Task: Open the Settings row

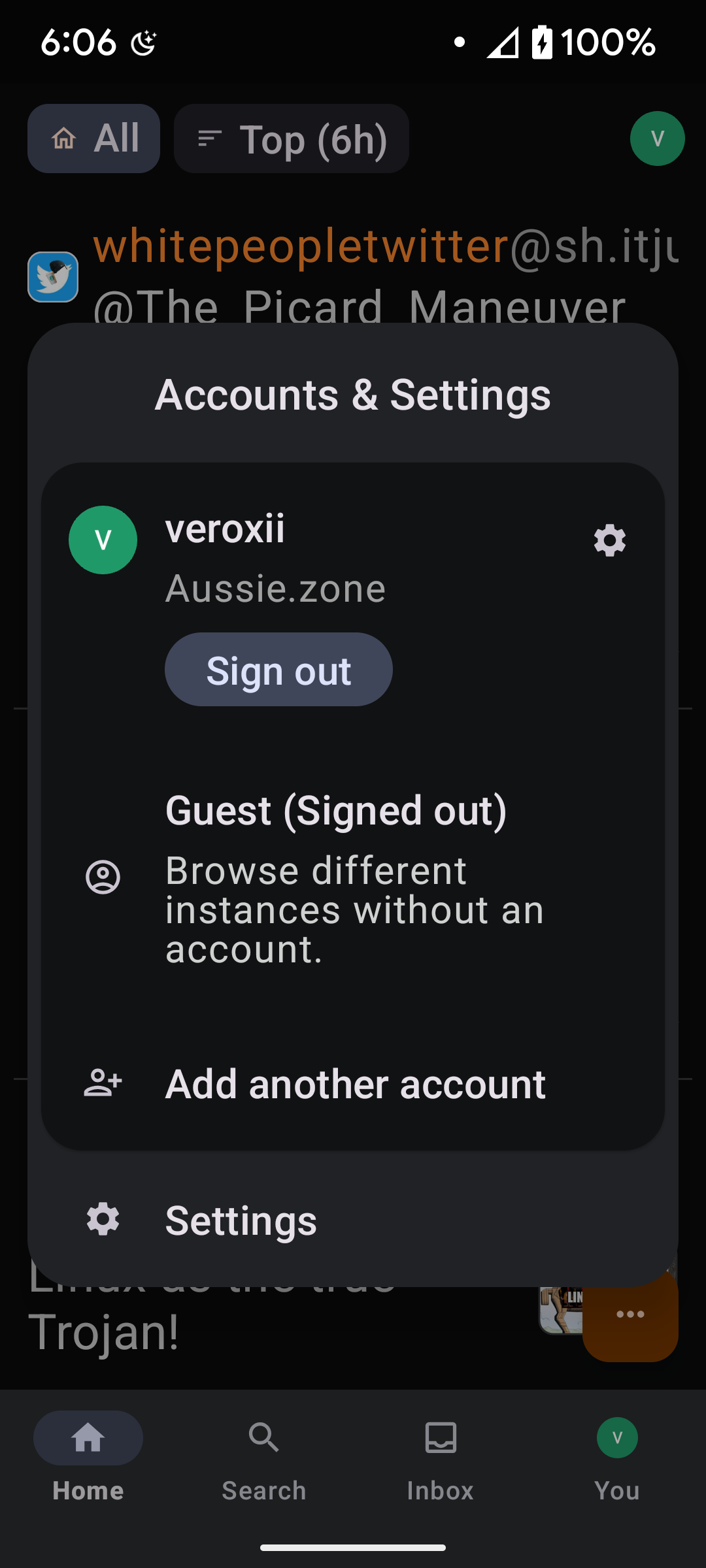Action: [353, 1220]
